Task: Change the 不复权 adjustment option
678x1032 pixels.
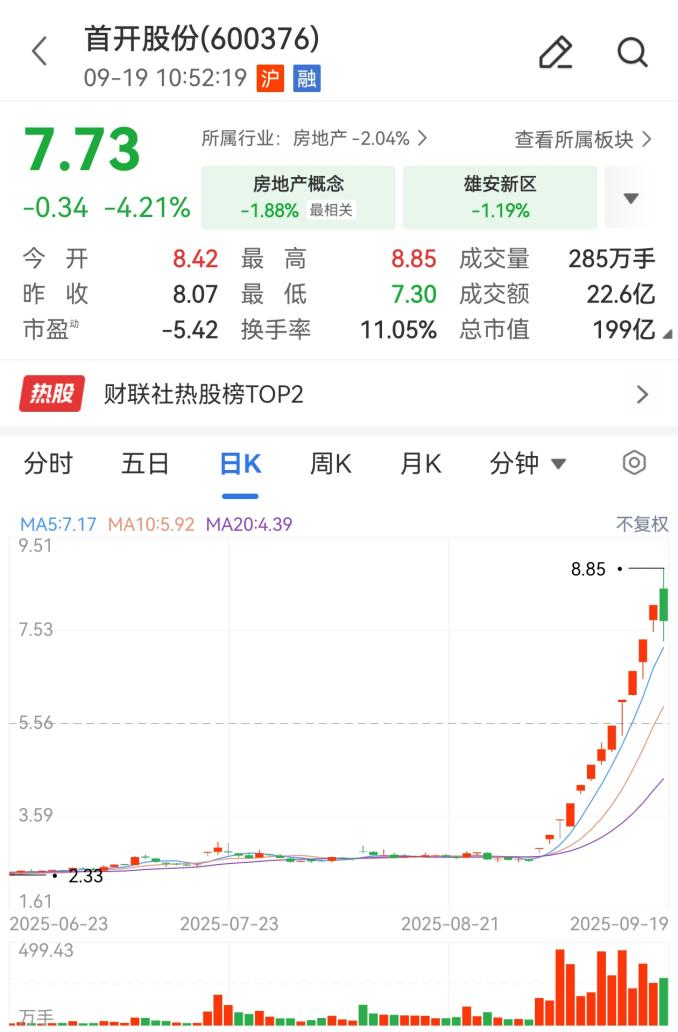Action: pos(641,524)
